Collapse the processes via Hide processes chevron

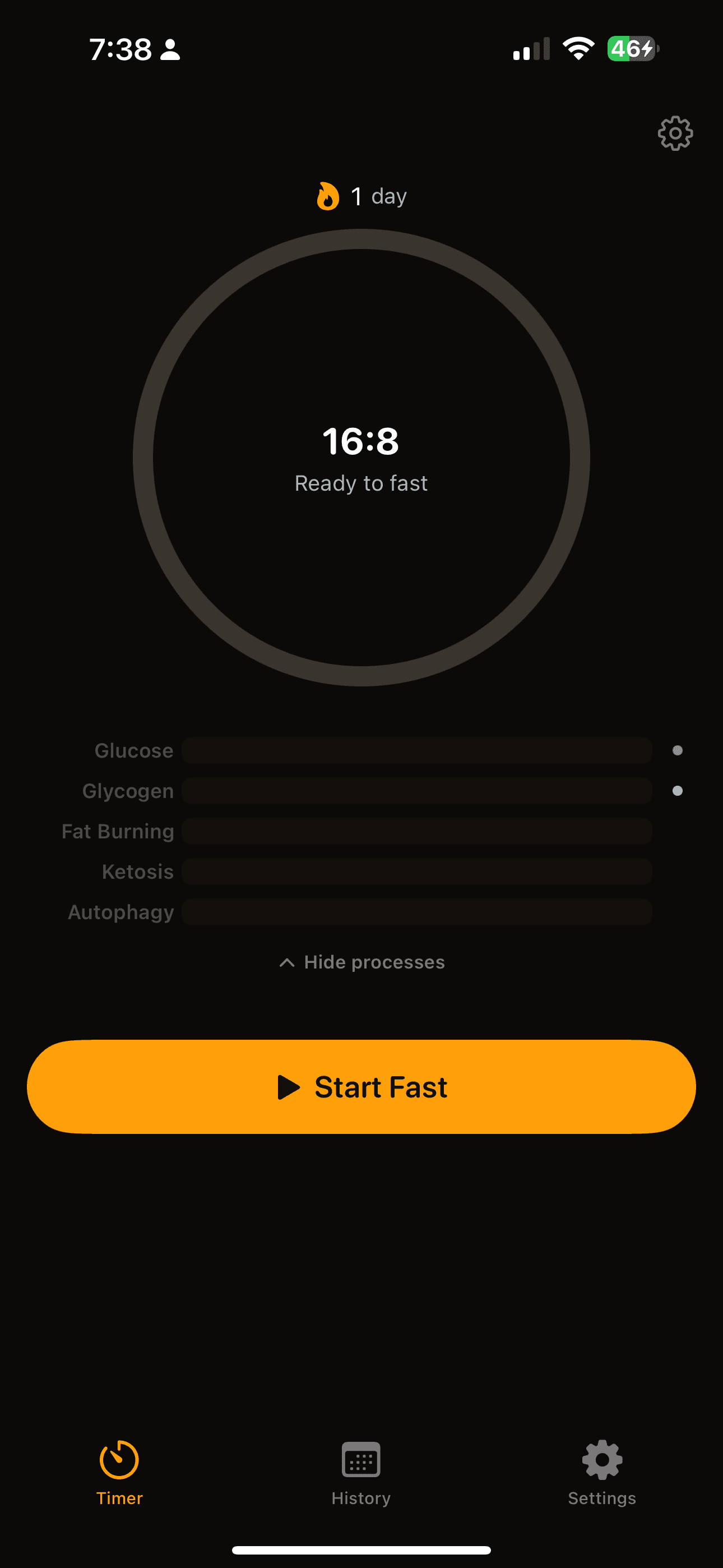[286, 962]
